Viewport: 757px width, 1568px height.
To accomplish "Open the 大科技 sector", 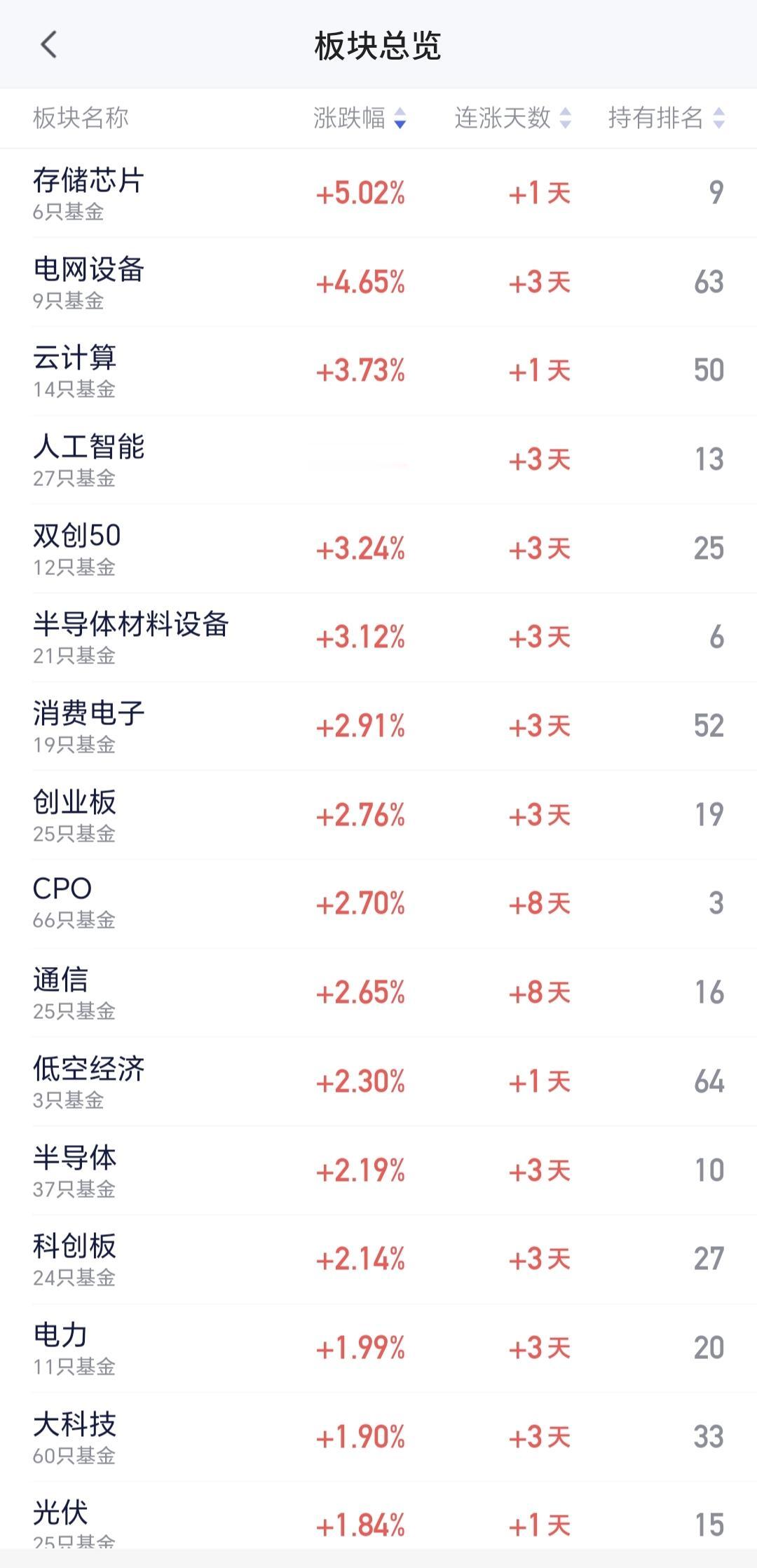I will coord(378,1436).
